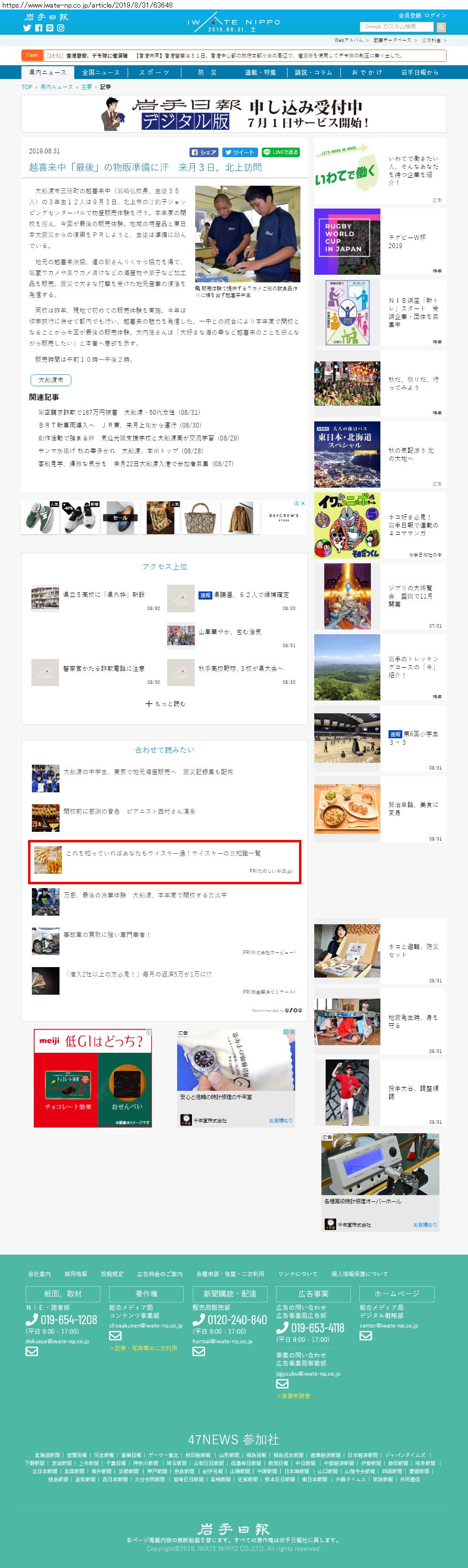Open the 会社案内 footer link

(x=40, y=1273)
